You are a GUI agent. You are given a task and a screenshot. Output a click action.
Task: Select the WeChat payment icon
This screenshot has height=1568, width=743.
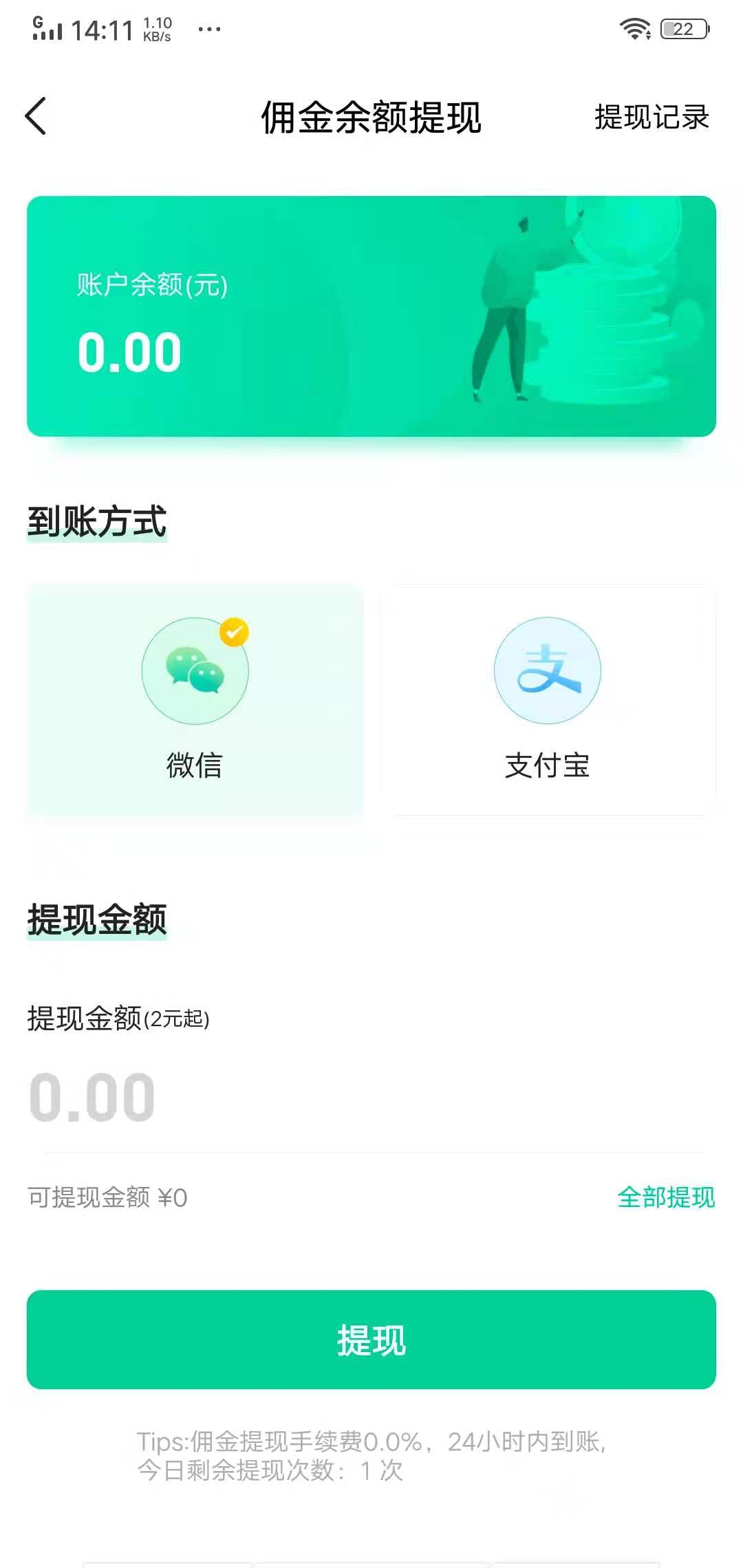195,671
